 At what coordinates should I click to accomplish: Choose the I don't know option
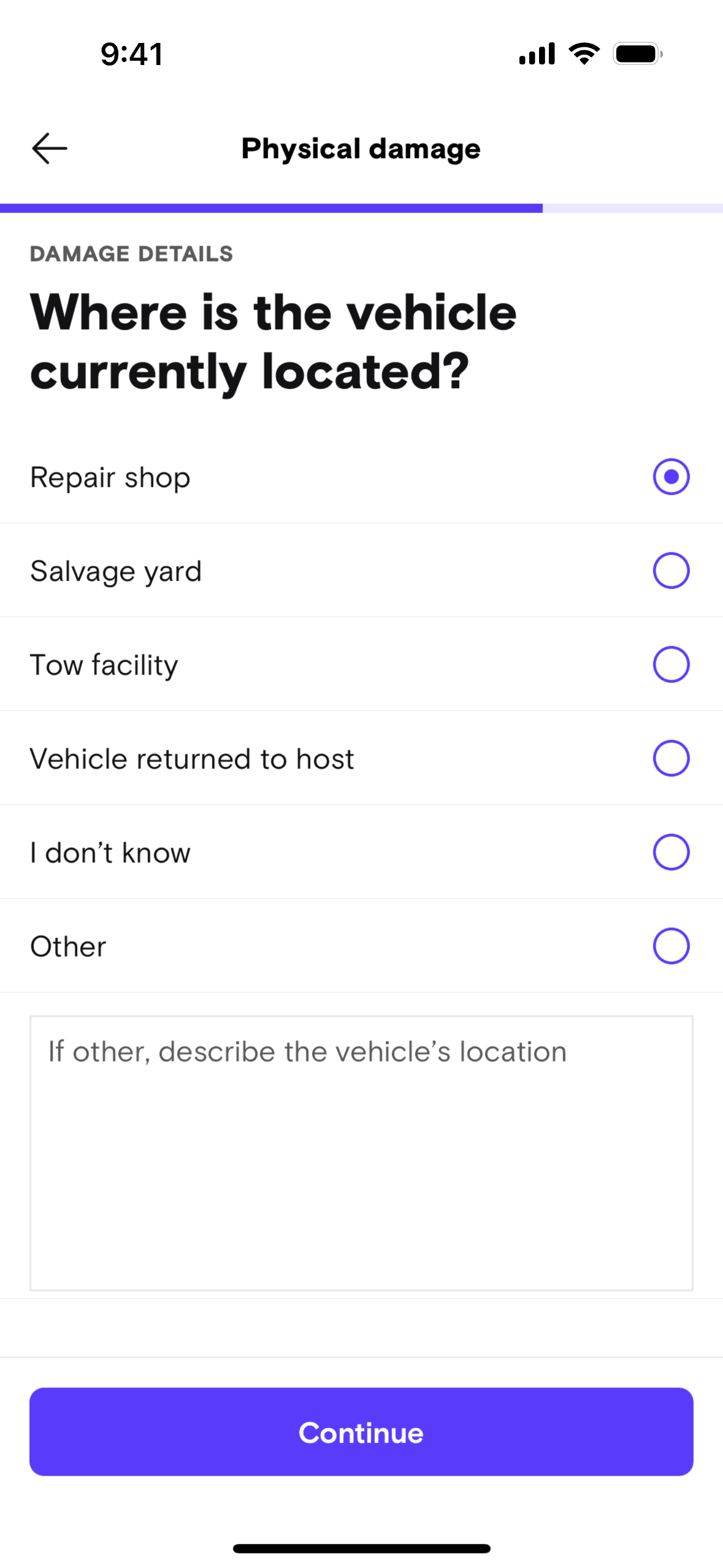tap(671, 852)
